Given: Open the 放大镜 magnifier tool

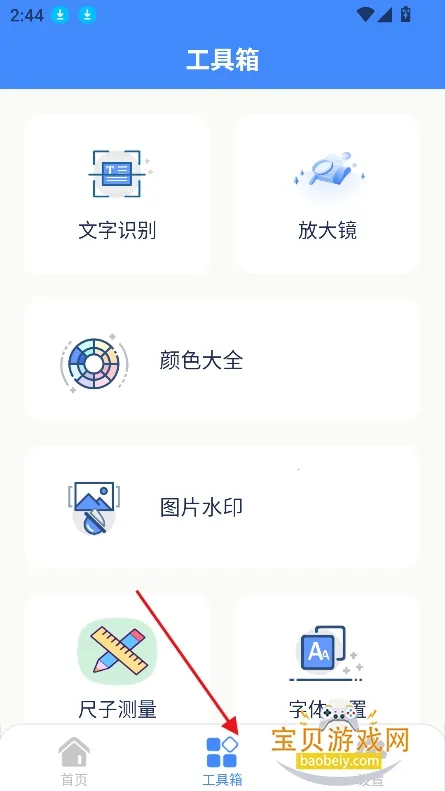Looking at the screenshot, I should [327, 194].
